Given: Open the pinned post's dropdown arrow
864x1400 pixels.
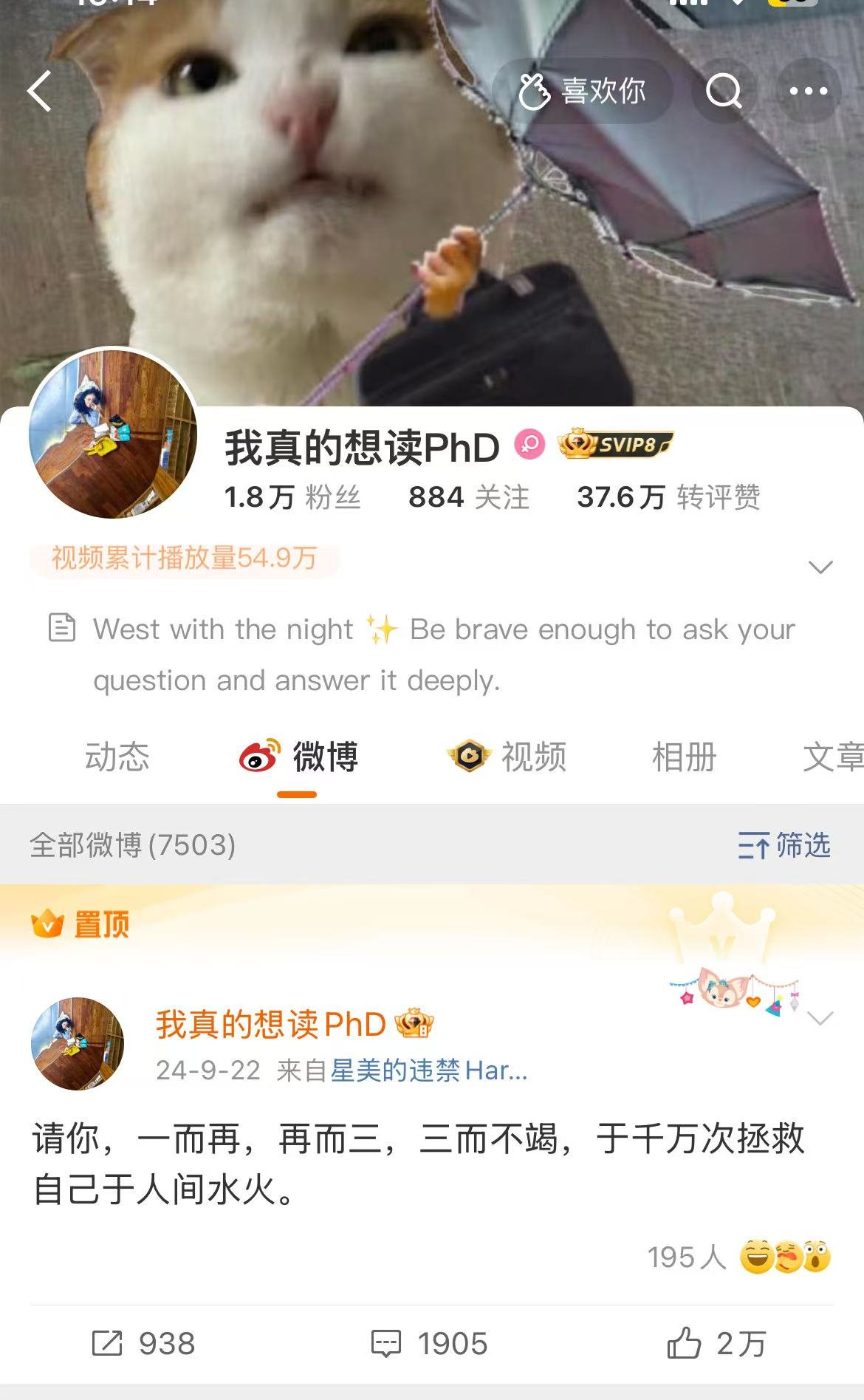Looking at the screenshot, I should 820,1018.
